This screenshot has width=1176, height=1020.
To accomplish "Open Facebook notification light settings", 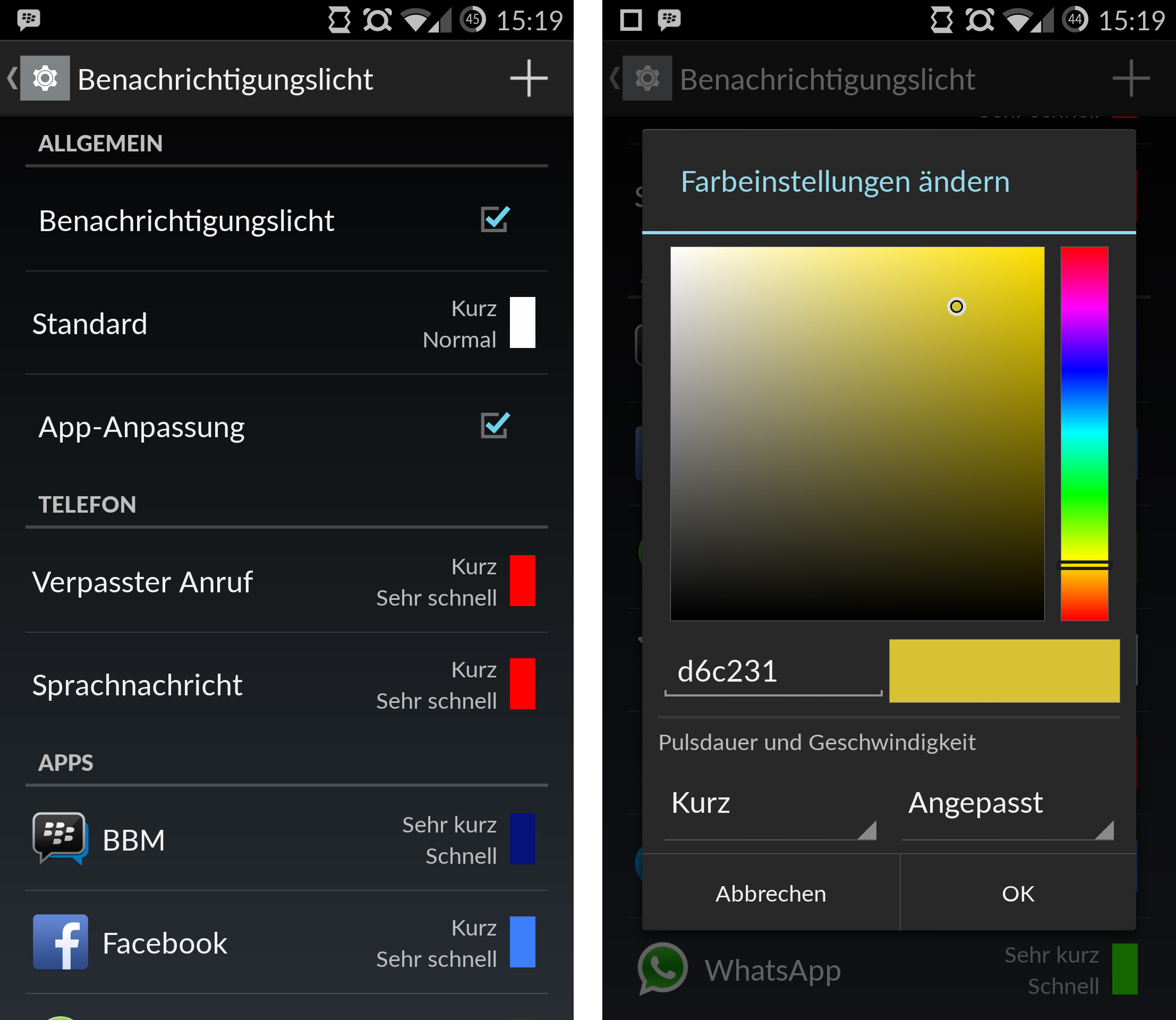I will [285, 943].
